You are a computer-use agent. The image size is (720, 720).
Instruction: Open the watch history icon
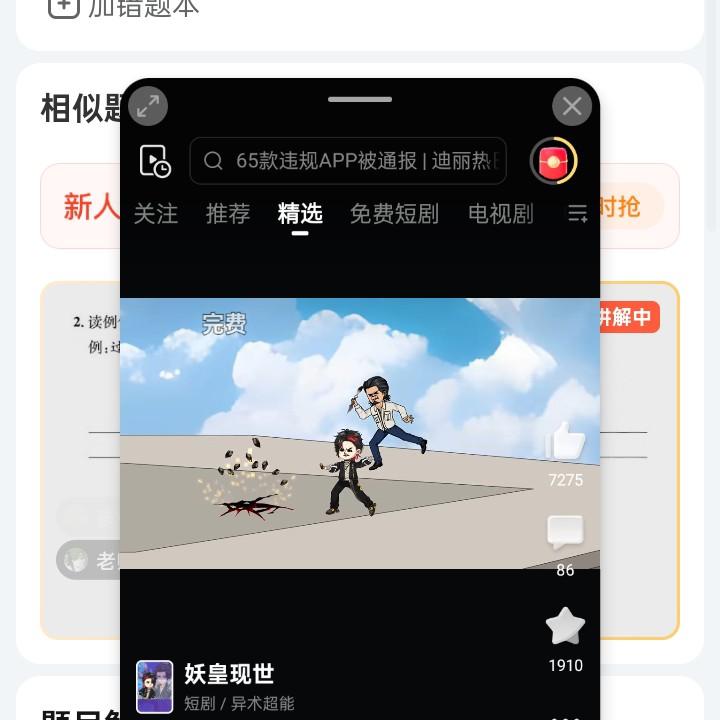coord(155,161)
